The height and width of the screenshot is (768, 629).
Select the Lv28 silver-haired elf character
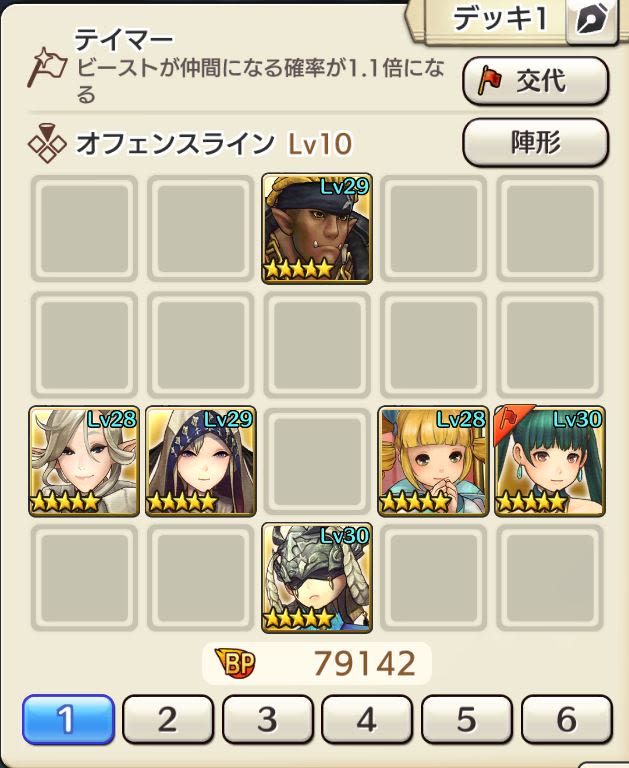pos(84,460)
